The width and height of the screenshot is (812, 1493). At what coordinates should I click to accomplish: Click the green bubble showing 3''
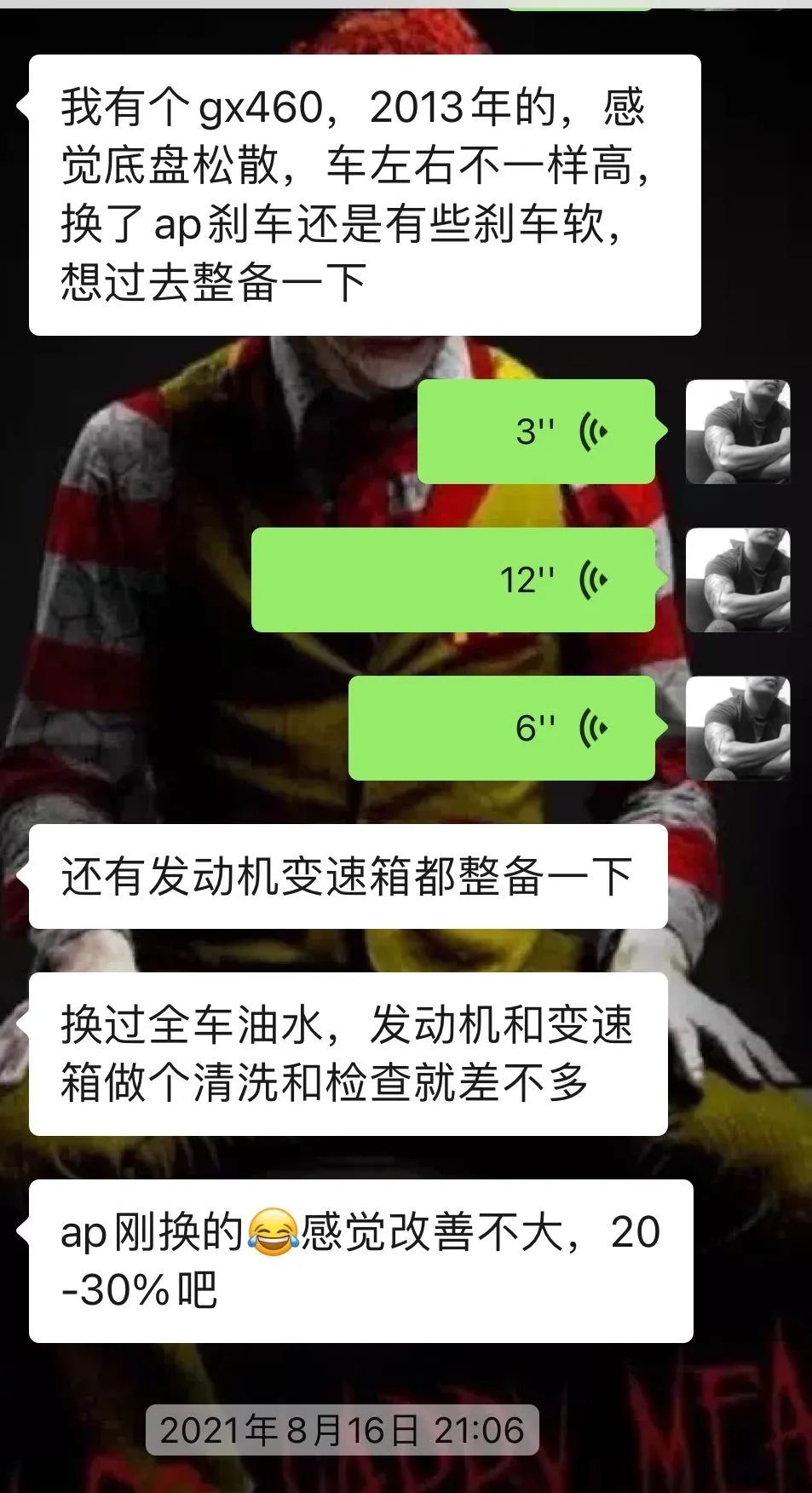[x=537, y=429]
